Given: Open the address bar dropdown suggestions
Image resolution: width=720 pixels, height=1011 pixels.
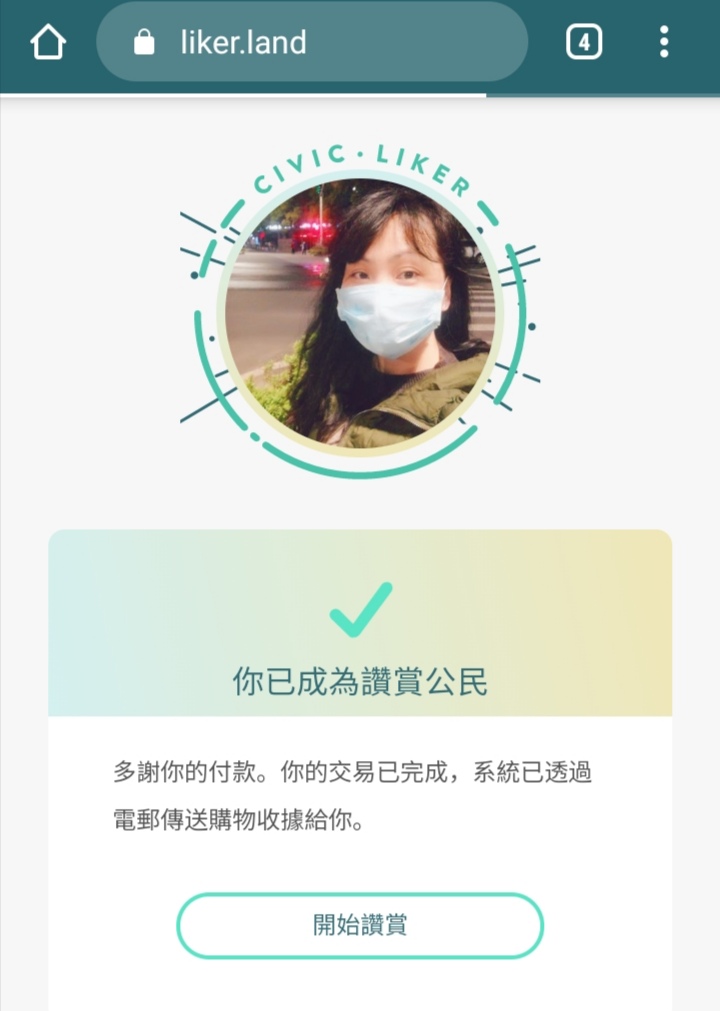Looking at the screenshot, I should click(300, 41).
